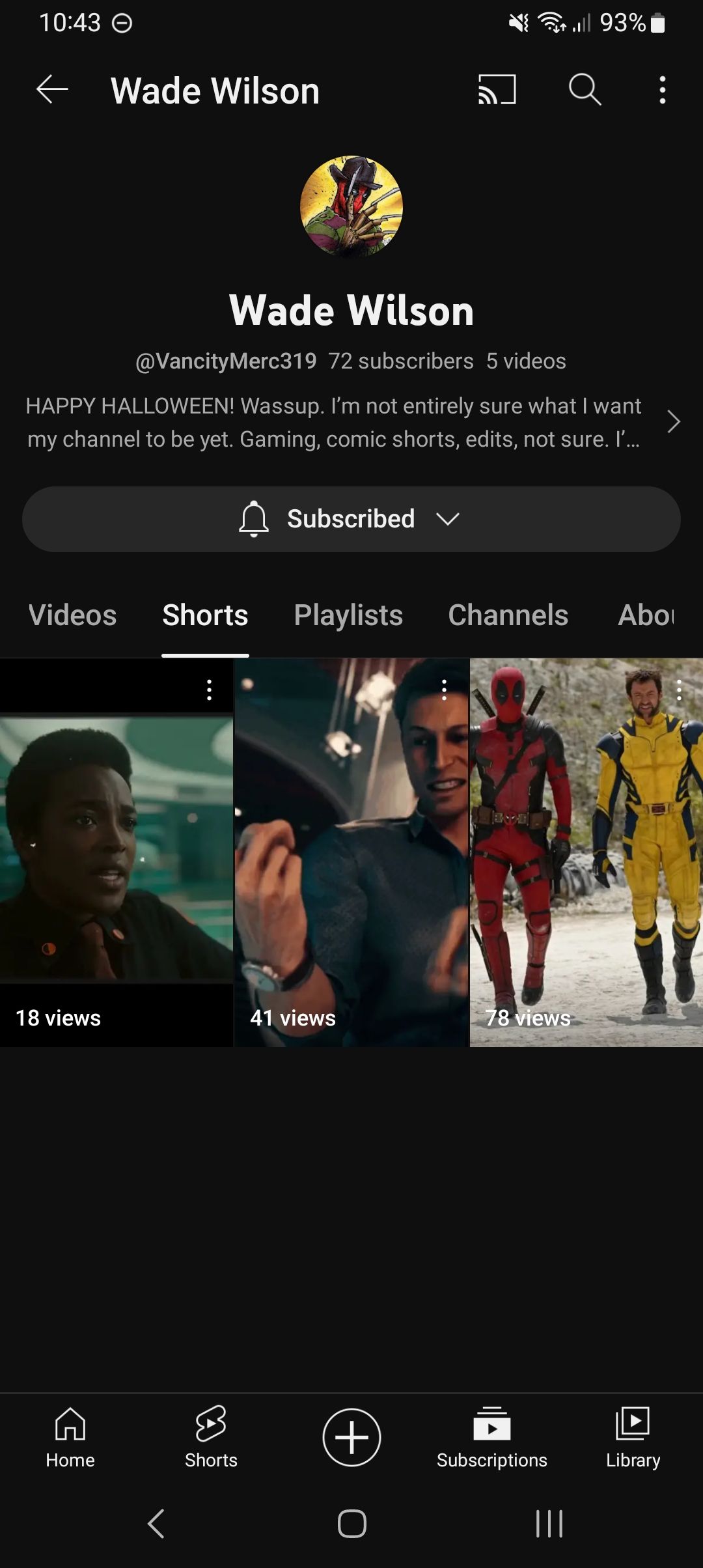
Task: Expand the channel description chevron
Action: tap(674, 422)
